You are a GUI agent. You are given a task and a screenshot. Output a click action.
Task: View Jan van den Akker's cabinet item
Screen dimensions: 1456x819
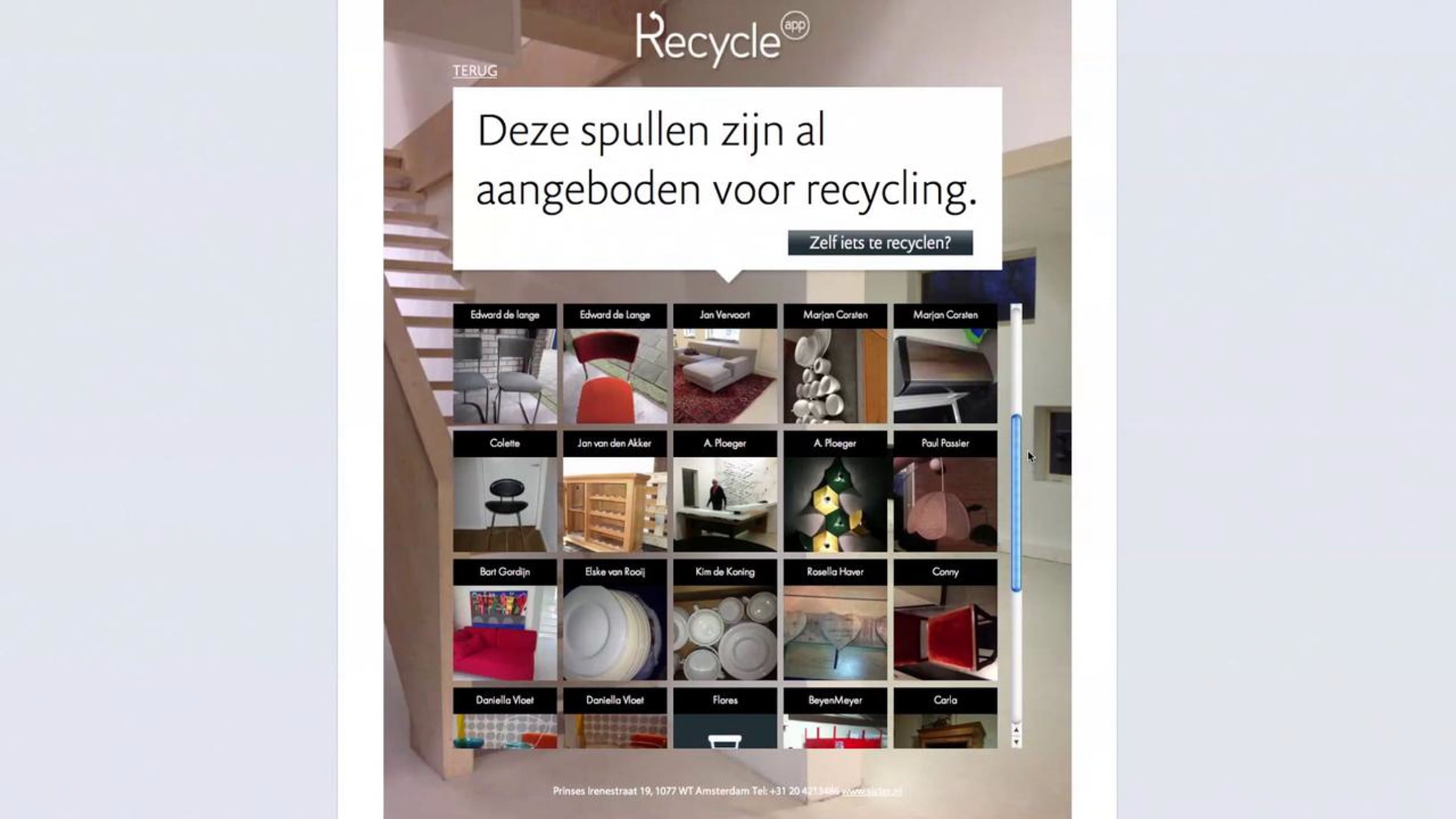click(615, 504)
